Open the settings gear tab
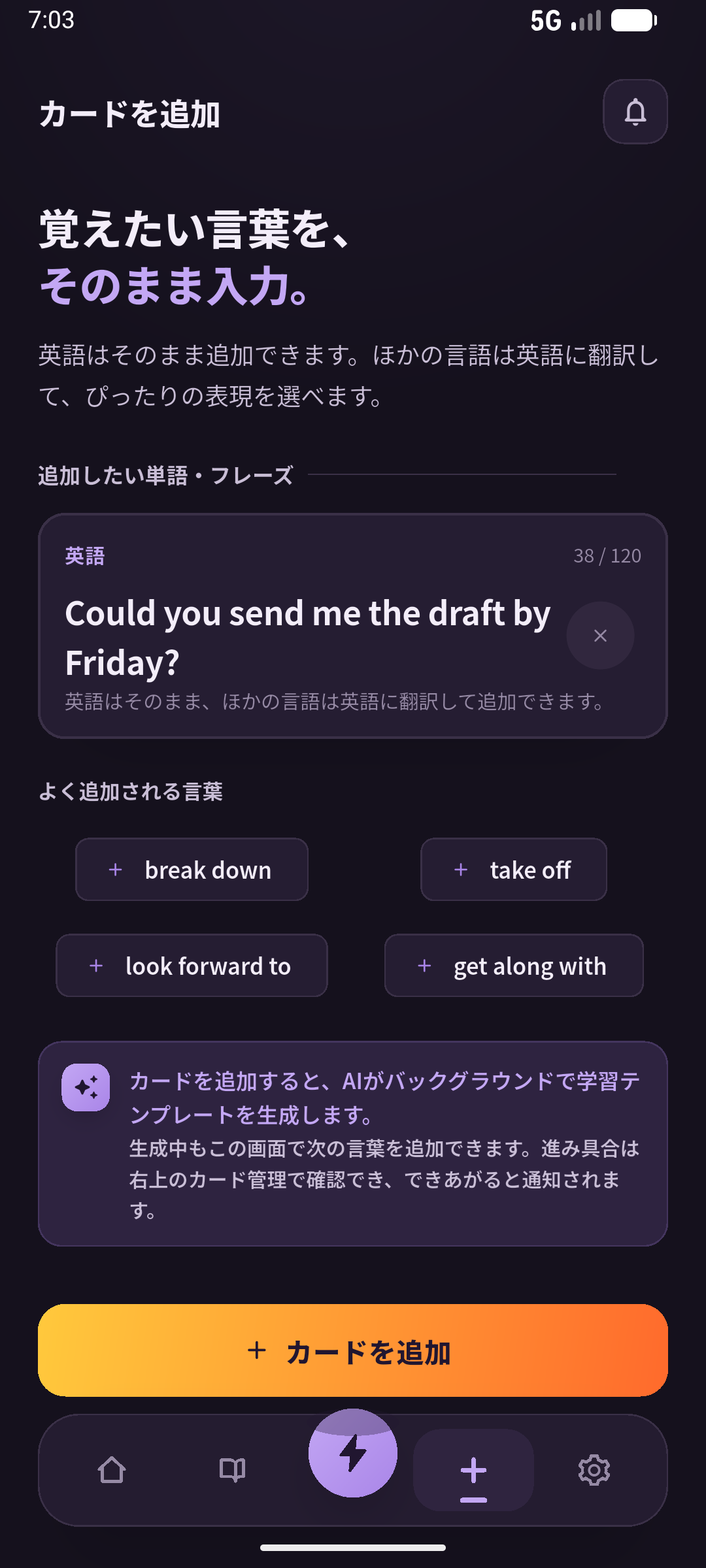Image resolution: width=706 pixels, height=1568 pixels. click(594, 1471)
